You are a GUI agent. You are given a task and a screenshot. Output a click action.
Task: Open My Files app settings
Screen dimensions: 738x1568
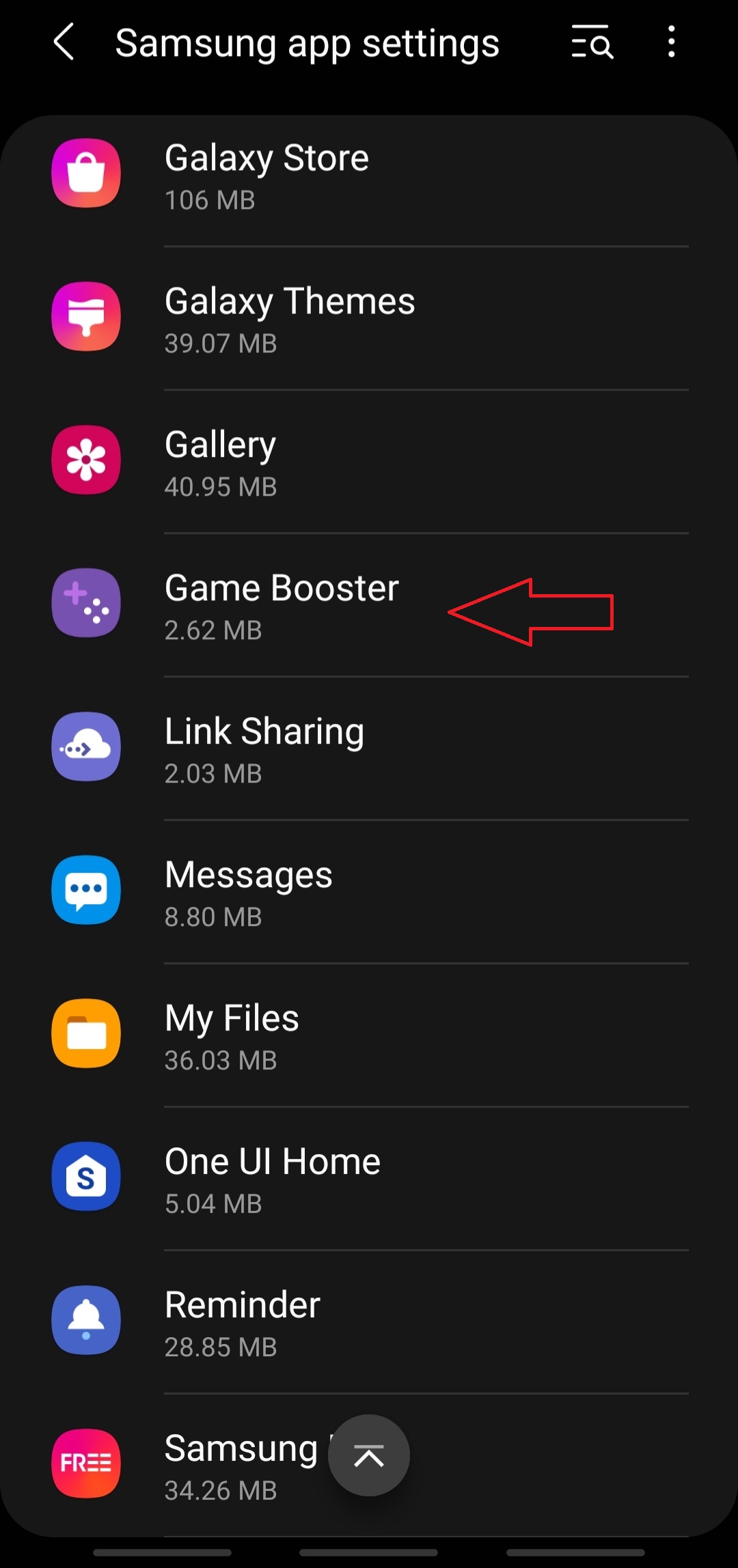click(369, 1035)
